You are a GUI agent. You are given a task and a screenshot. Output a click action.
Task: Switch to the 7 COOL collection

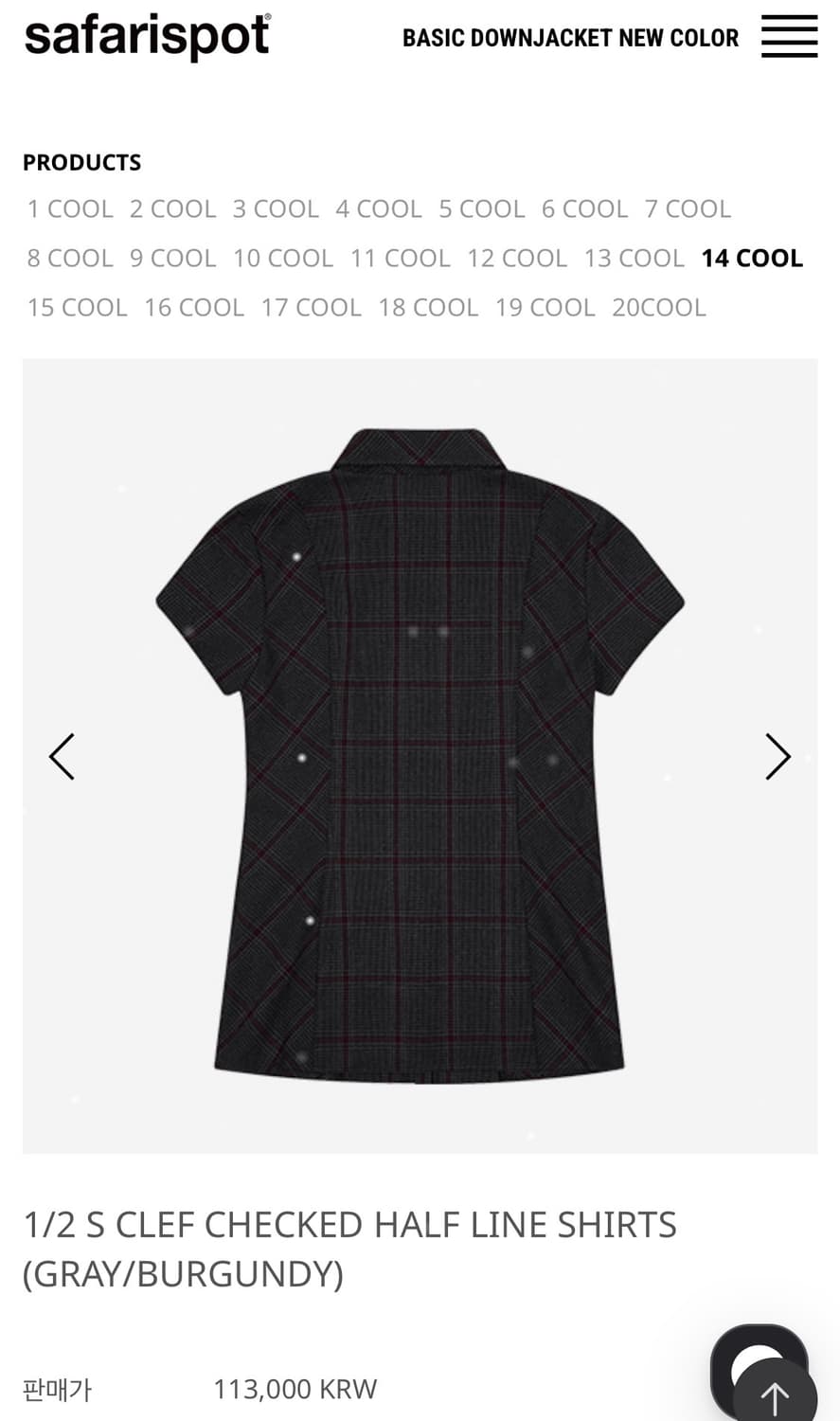689,208
